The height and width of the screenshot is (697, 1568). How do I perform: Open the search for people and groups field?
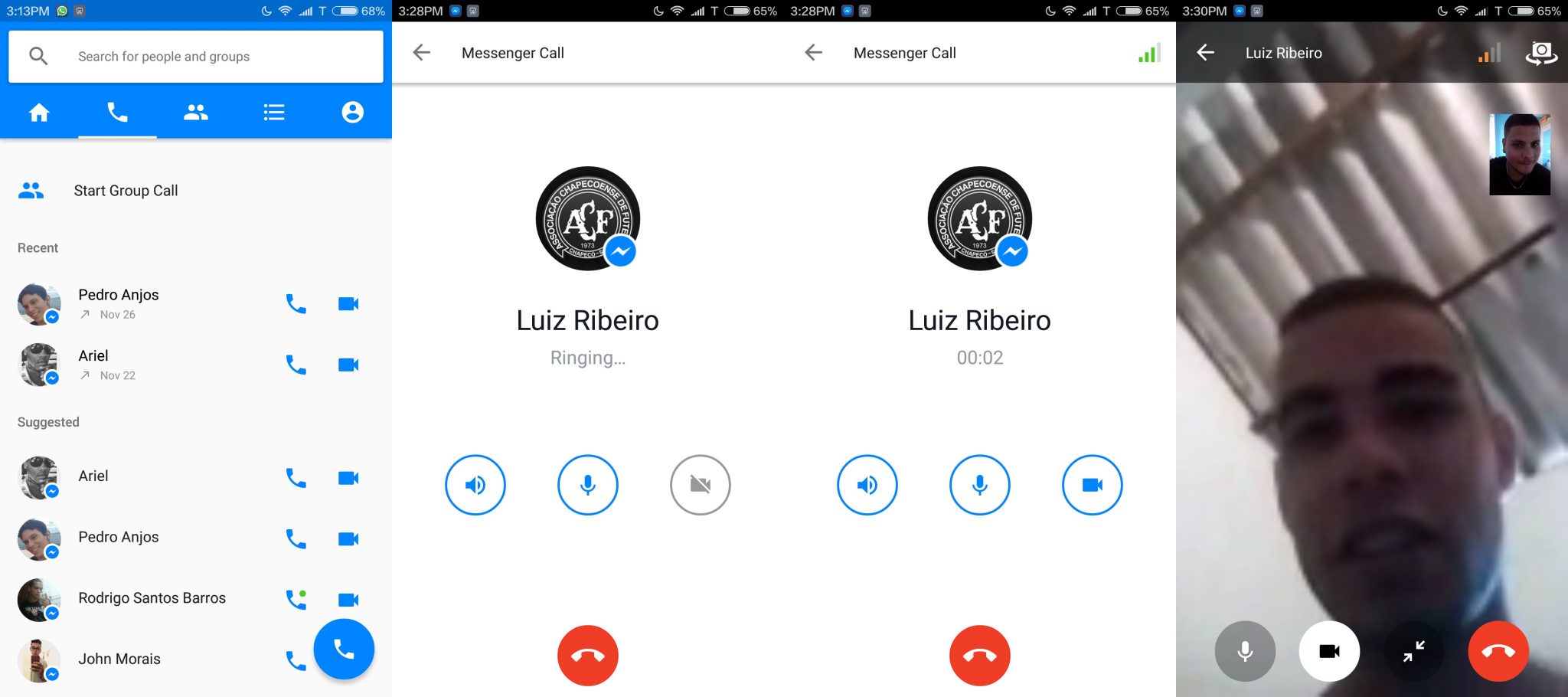[195, 57]
